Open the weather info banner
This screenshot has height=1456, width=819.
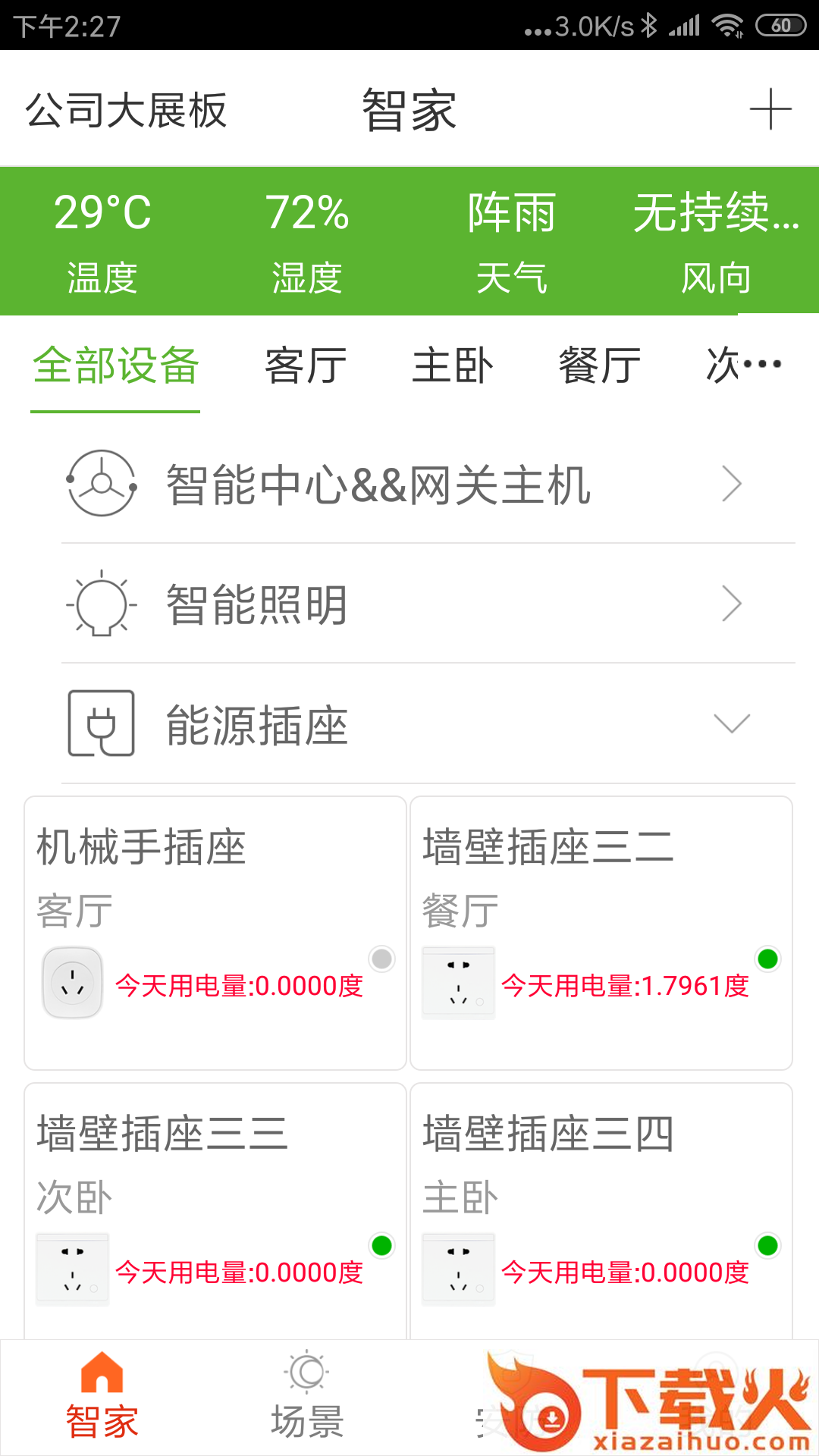coord(409,241)
